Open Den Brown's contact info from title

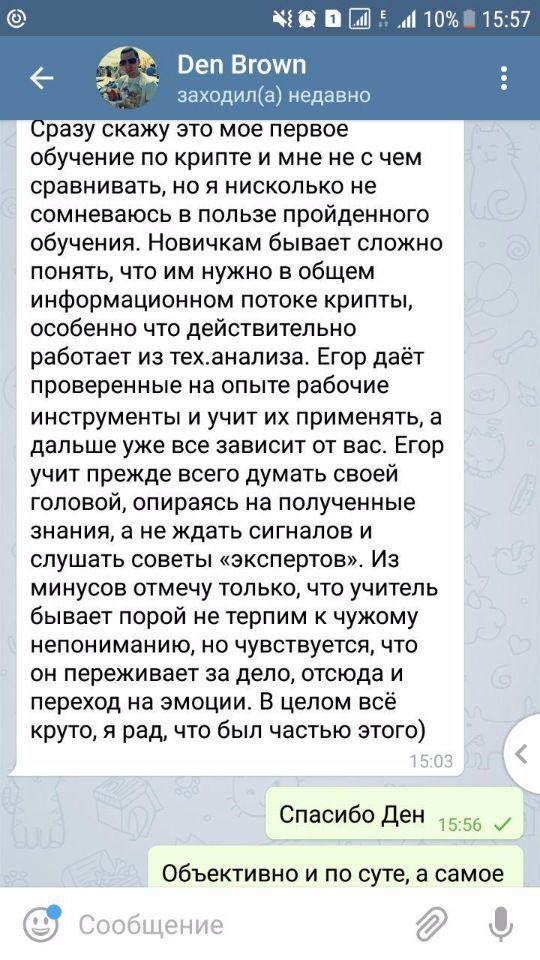coord(242,65)
